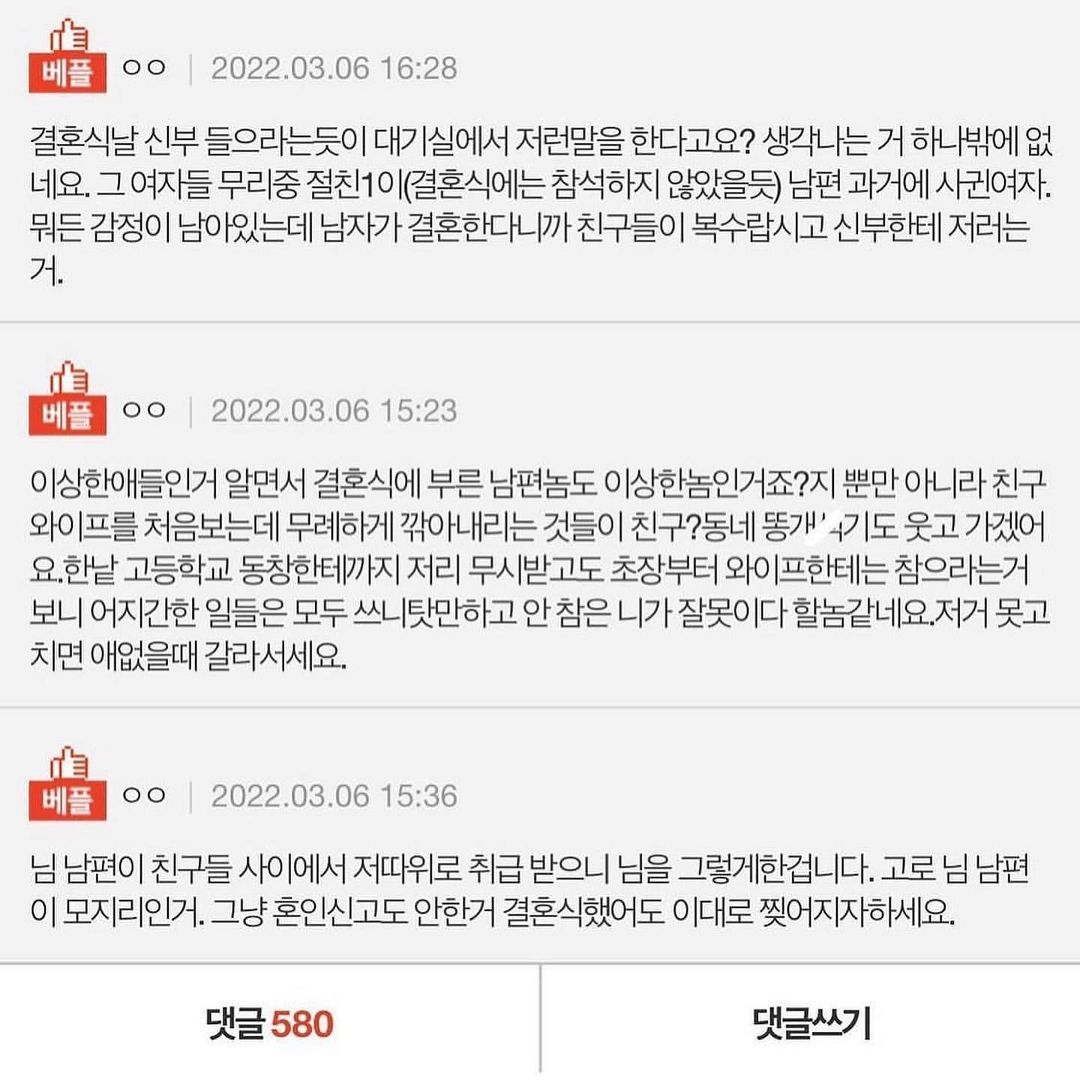1080x1080 pixels.
Task: Open the 댓글 580 comments list
Action: coord(270,1023)
